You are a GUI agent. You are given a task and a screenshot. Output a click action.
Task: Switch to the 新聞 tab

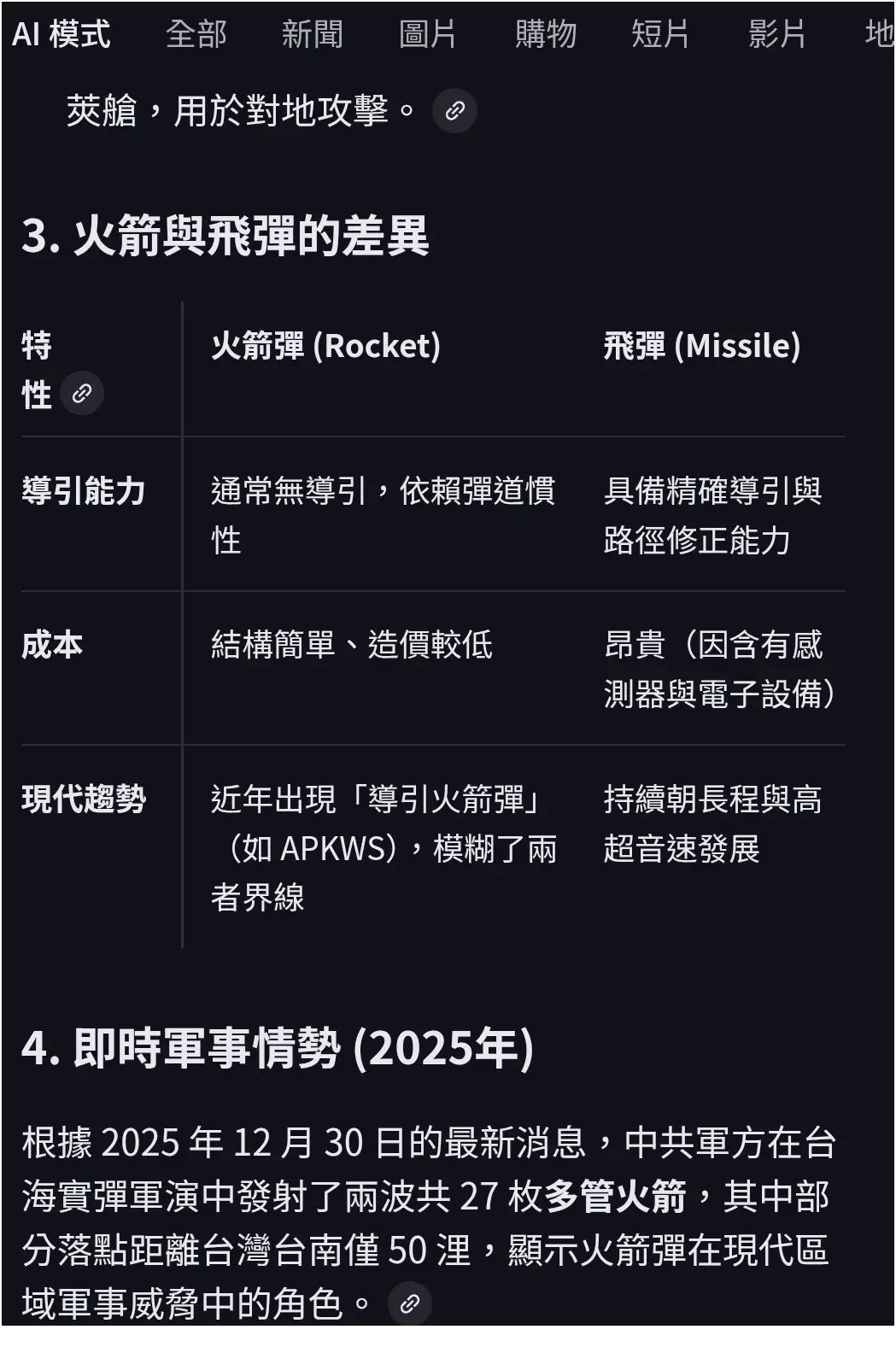[312, 35]
